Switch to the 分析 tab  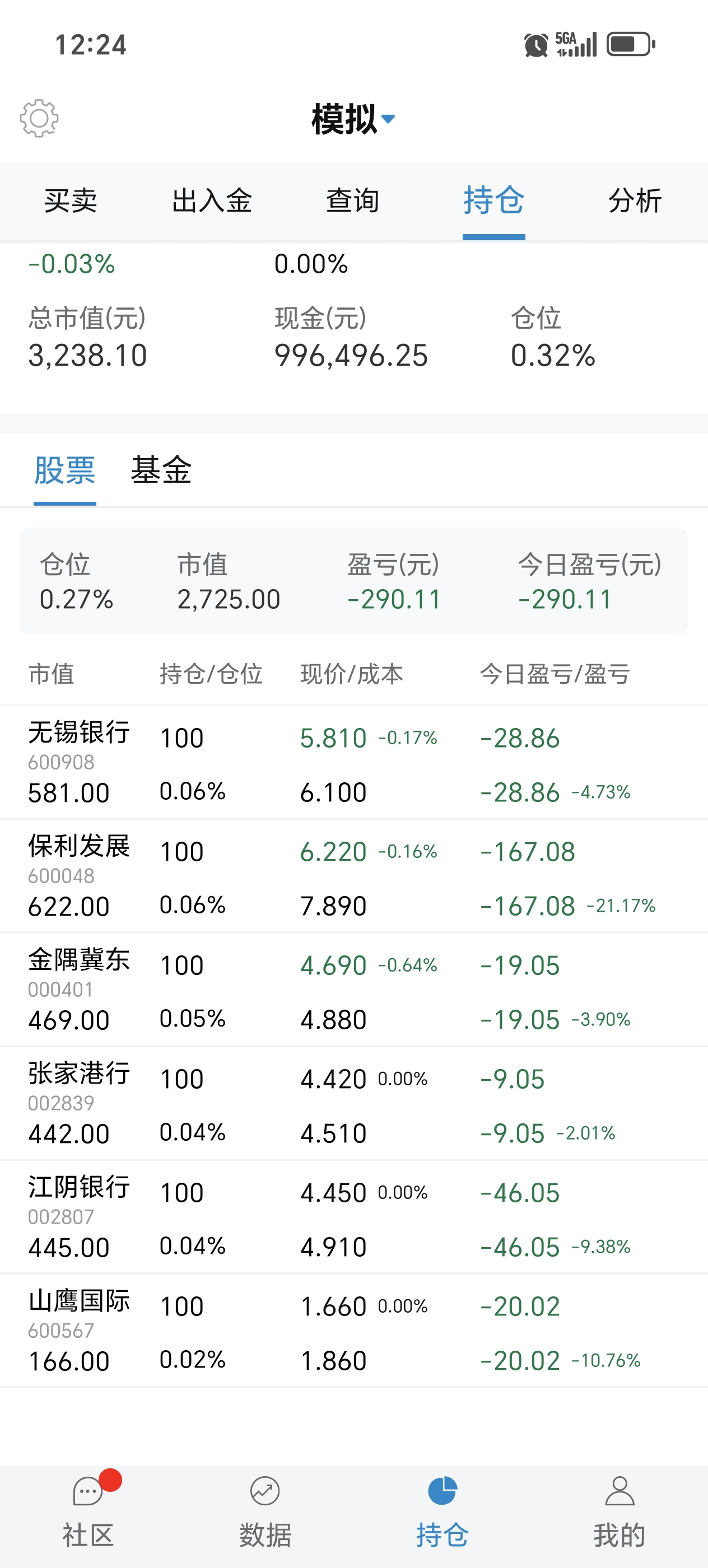pos(635,201)
